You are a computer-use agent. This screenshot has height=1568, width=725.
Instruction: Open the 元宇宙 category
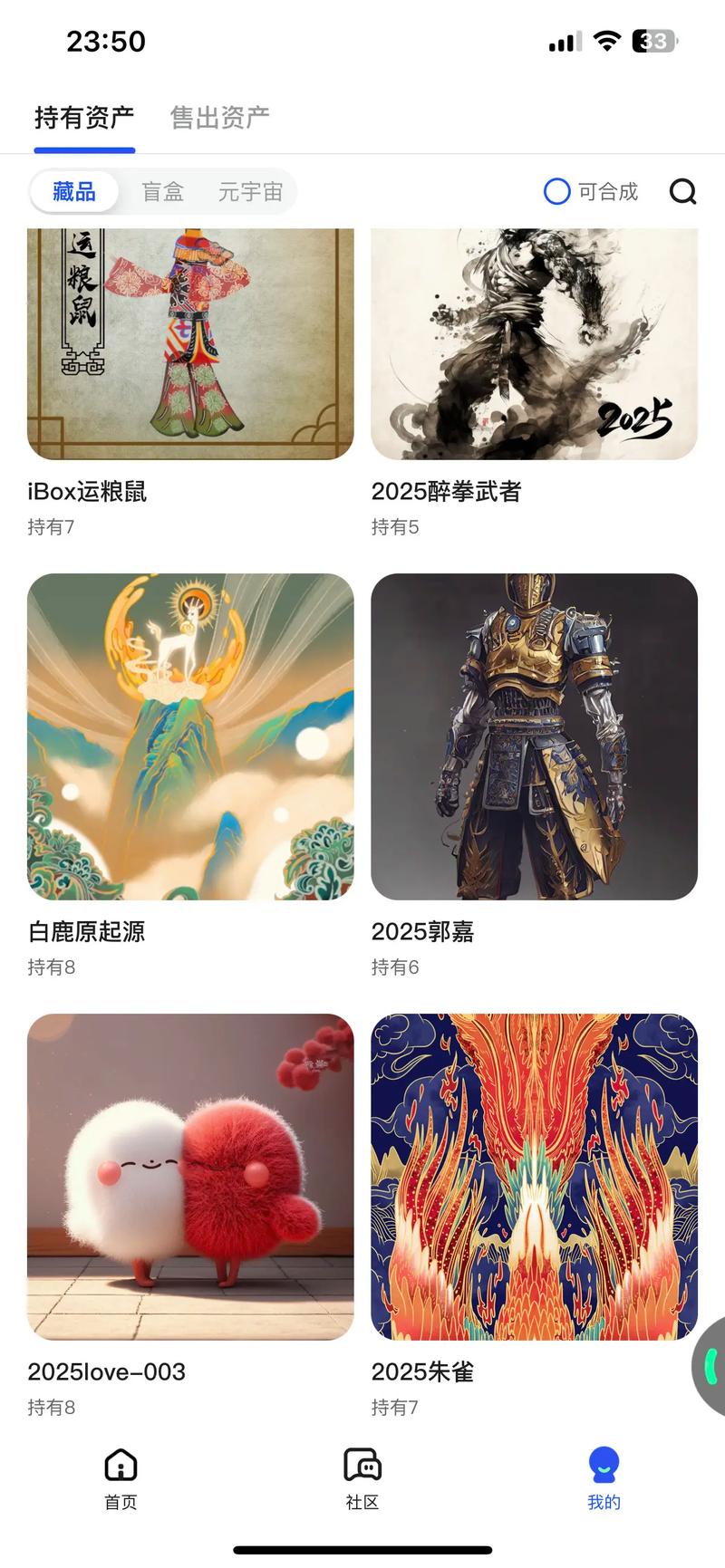point(251,191)
